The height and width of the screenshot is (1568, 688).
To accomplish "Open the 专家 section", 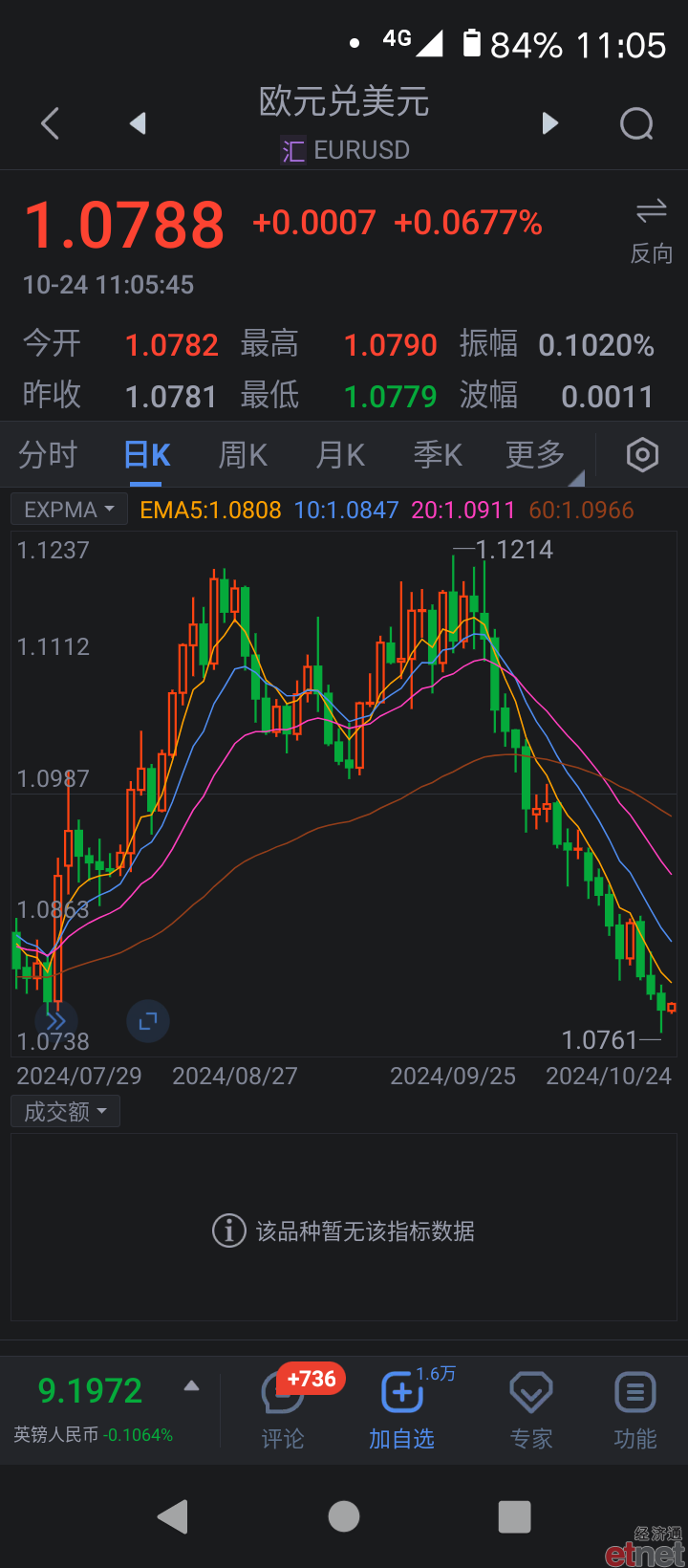I will 531,1411.
